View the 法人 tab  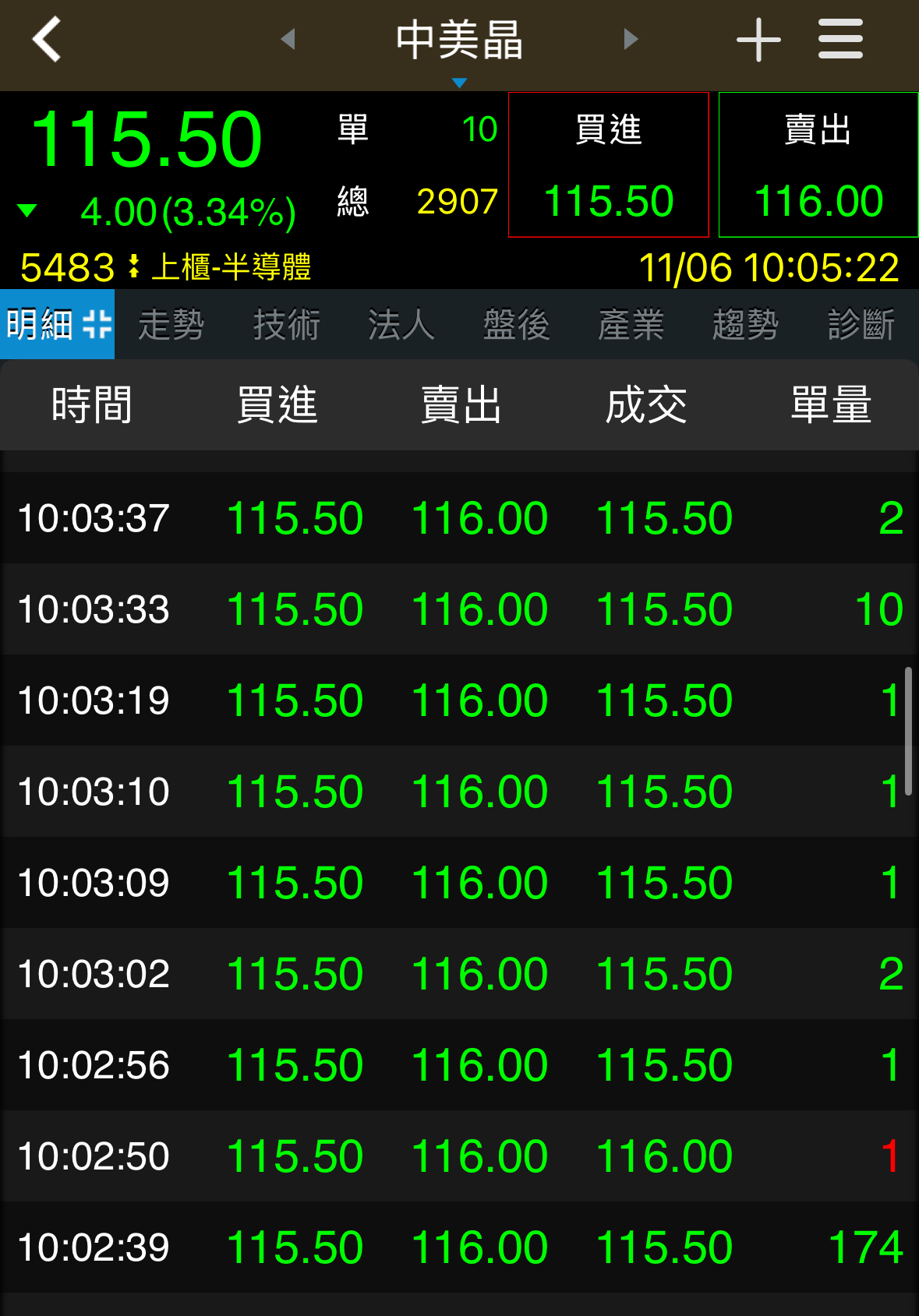tap(401, 324)
